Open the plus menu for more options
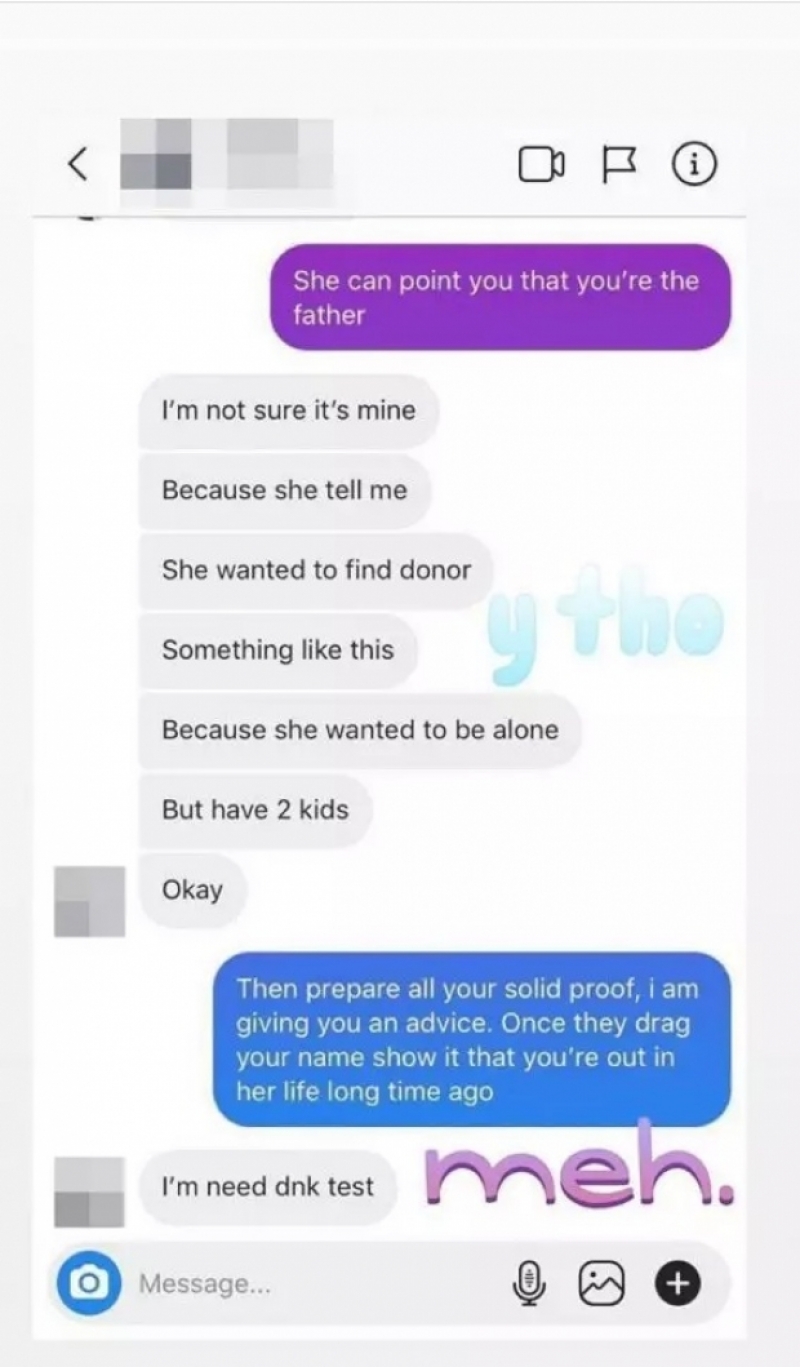 (x=678, y=1283)
